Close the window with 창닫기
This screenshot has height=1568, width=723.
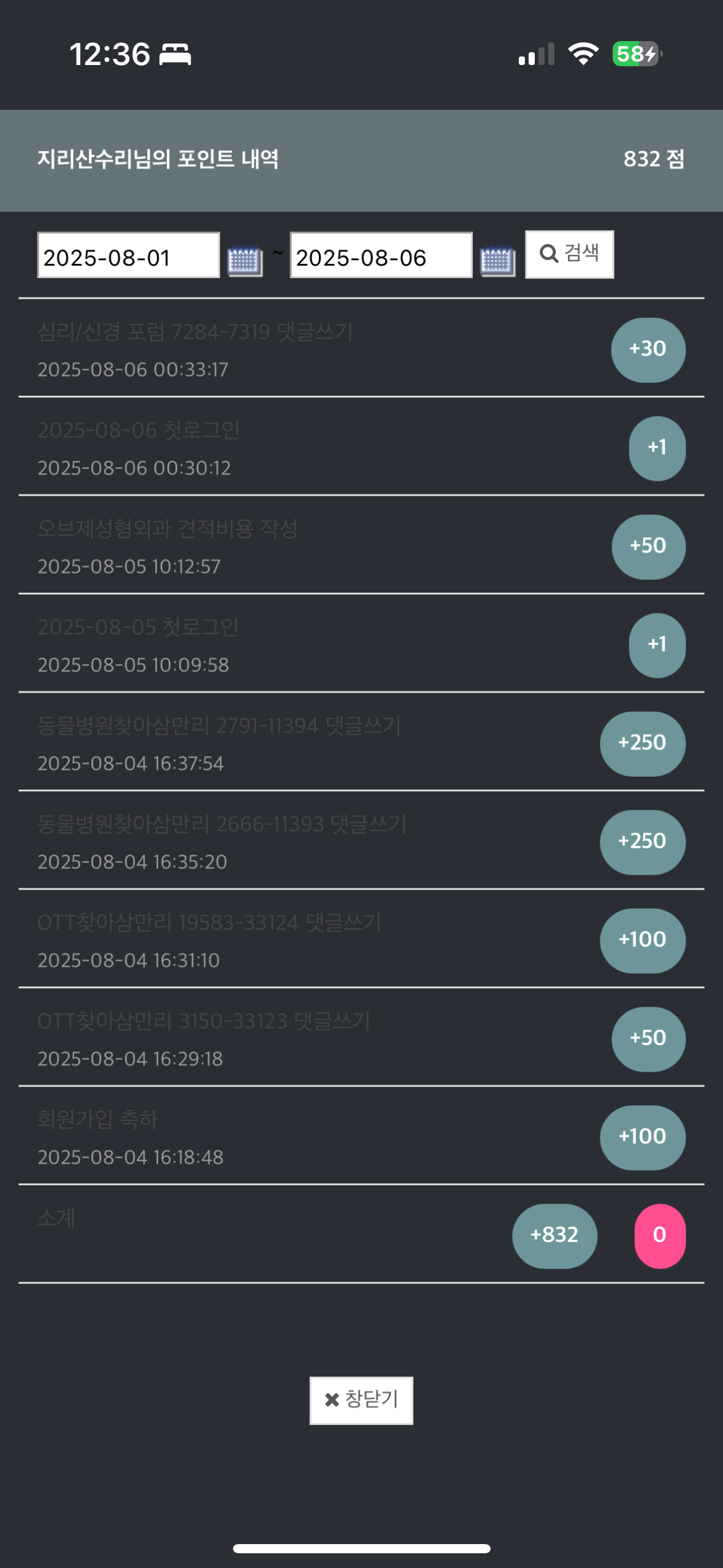coord(361,1401)
